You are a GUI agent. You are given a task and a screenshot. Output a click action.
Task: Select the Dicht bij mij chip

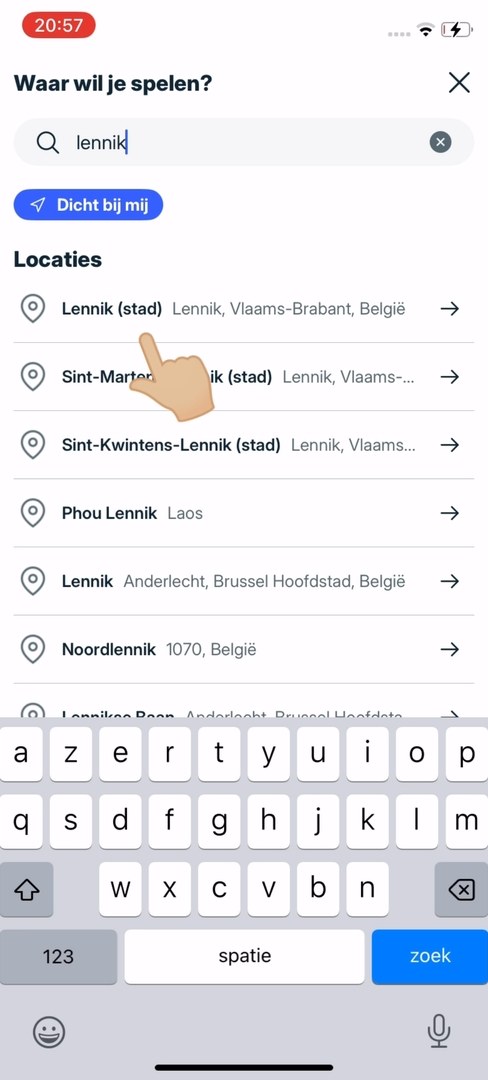click(x=88, y=205)
